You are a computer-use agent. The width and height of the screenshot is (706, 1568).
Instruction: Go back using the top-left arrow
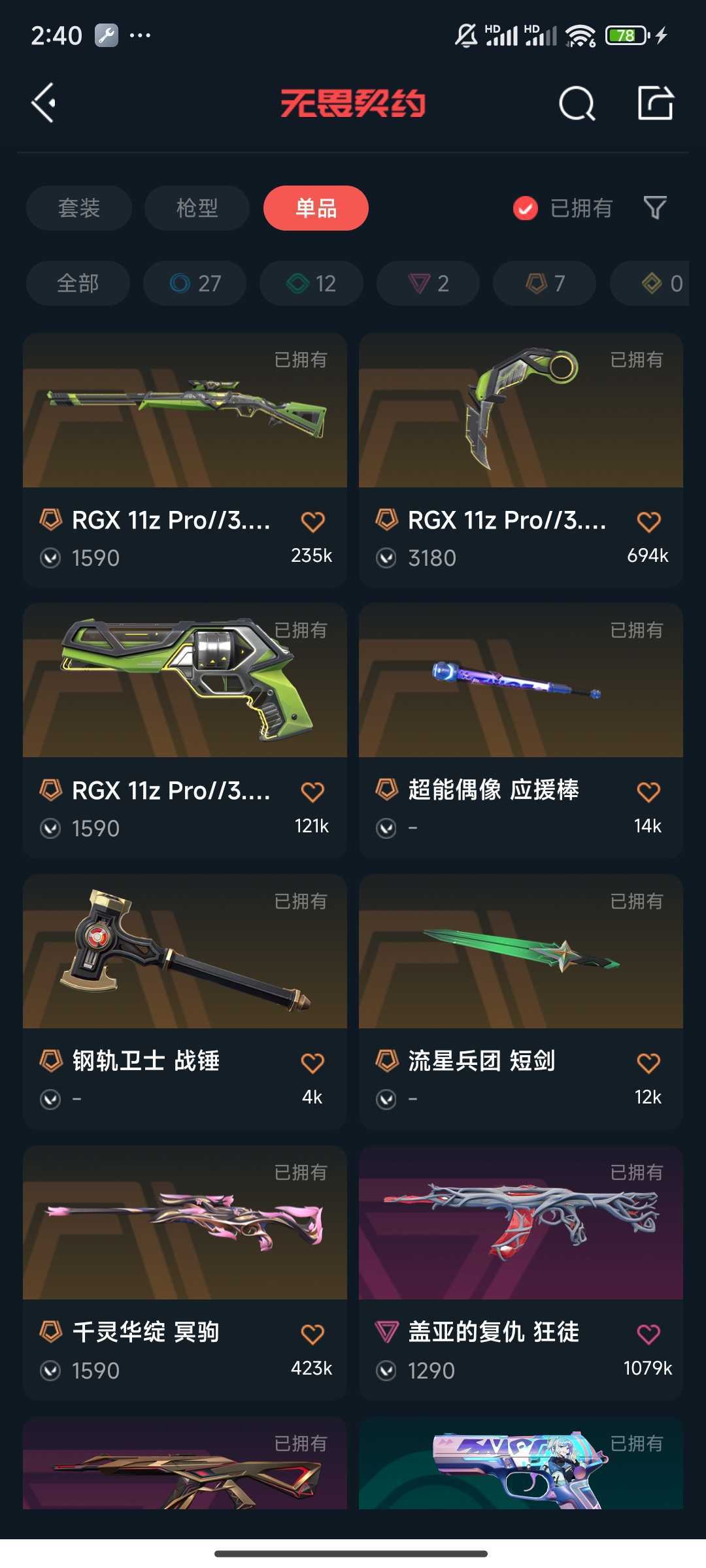pyautogui.click(x=43, y=103)
